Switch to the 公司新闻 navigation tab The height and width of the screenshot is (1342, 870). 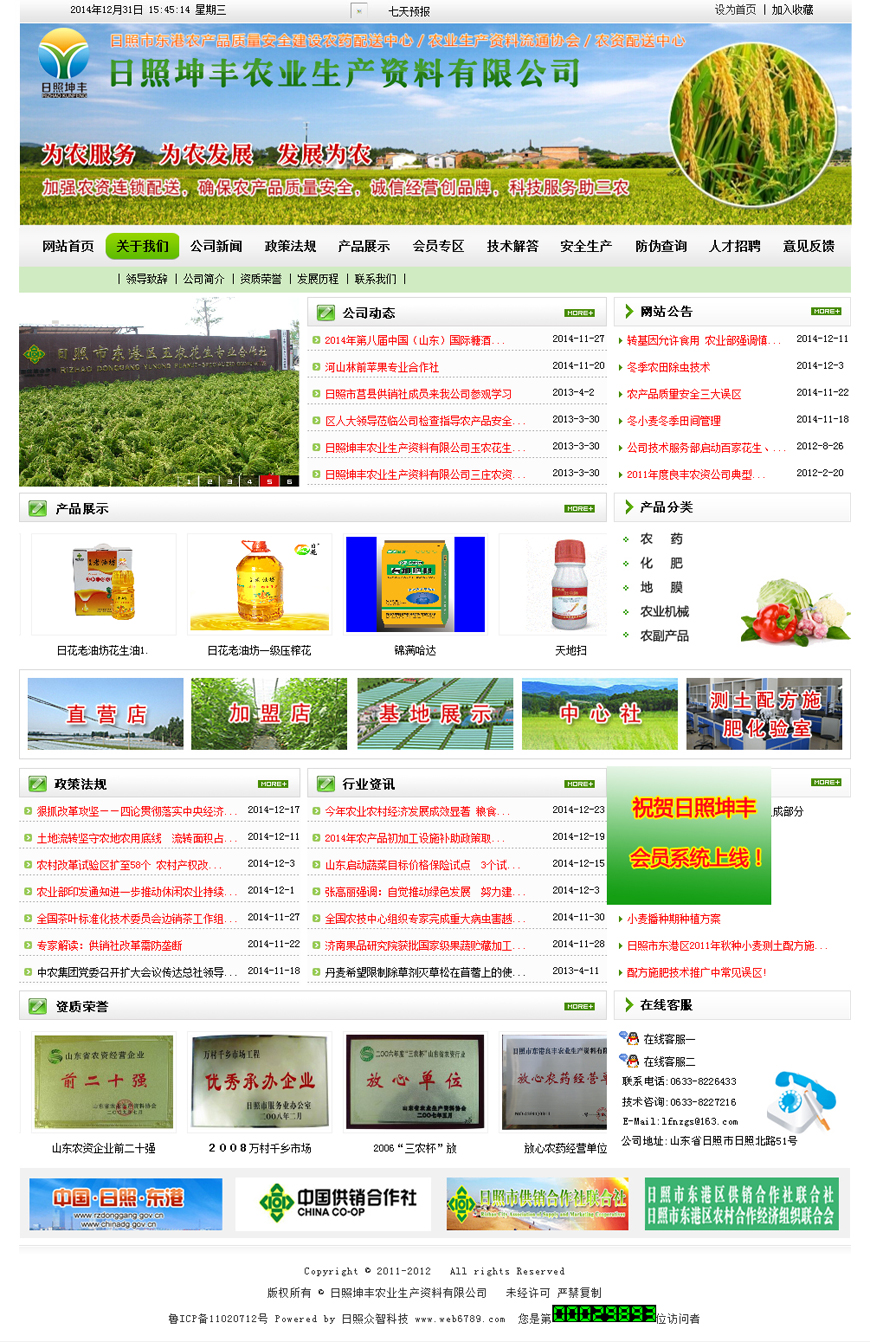(x=216, y=246)
